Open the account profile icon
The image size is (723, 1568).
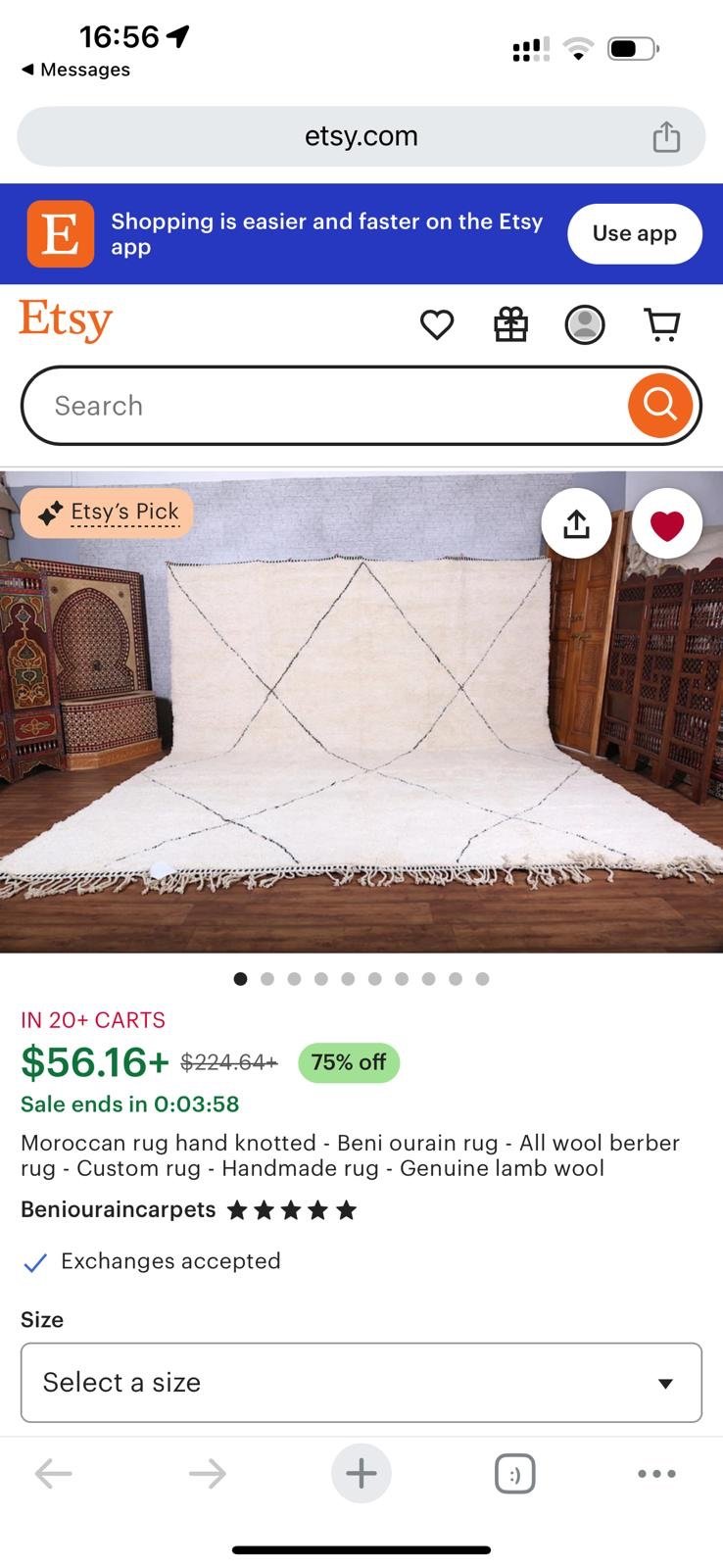[x=585, y=324]
